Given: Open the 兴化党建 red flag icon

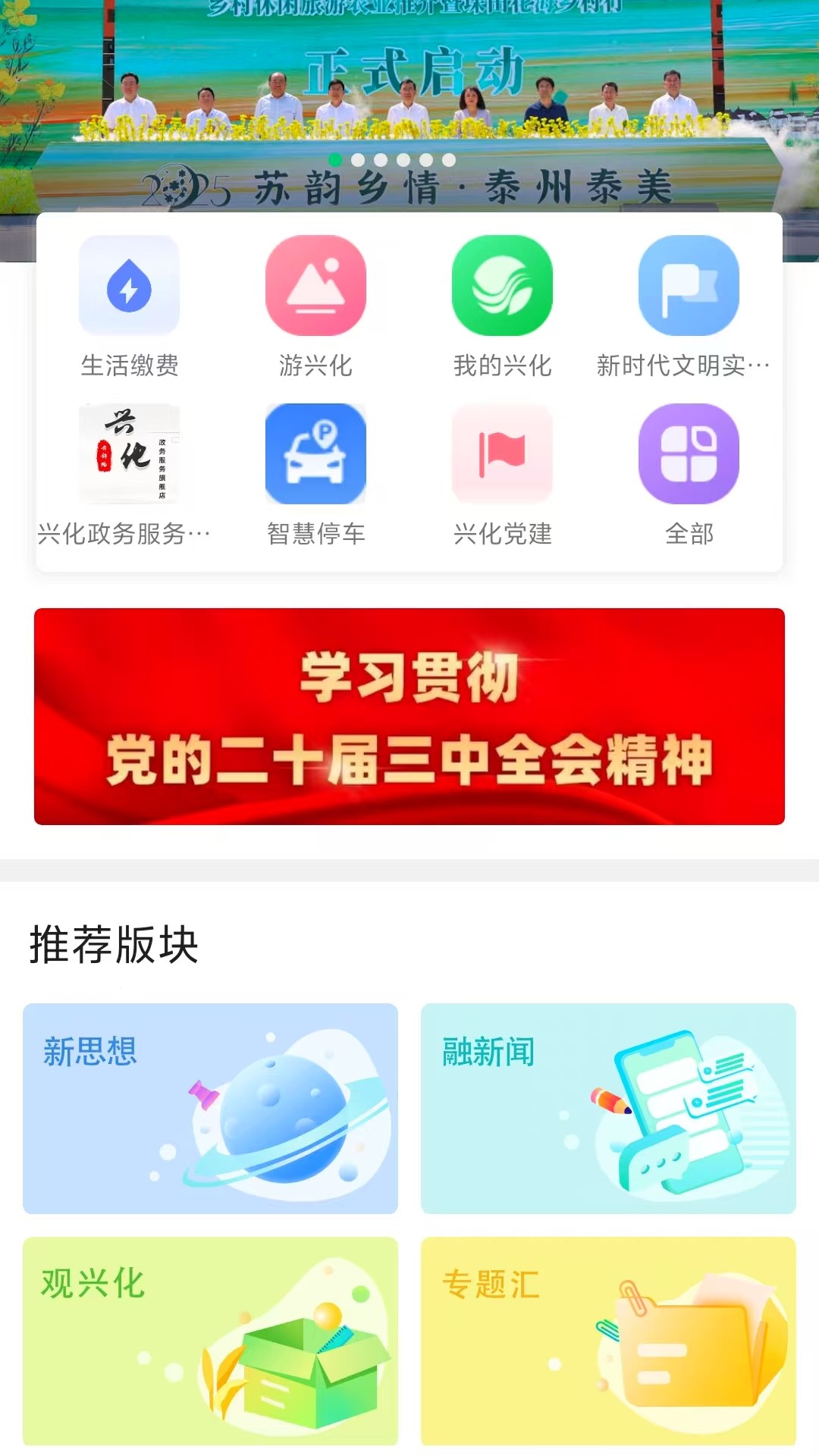Looking at the screenshot, I should click(502, 455).
